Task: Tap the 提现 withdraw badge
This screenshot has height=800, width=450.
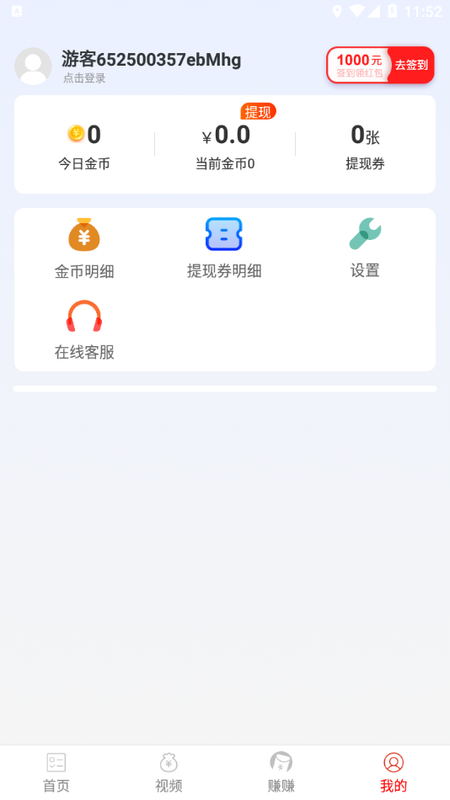Action: (x=258, y=111)
